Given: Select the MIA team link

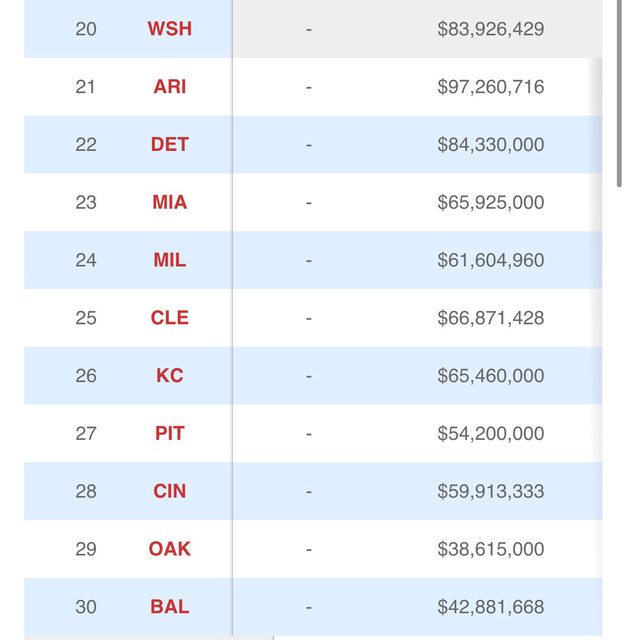Looking at the screenshot, I should (x=169, y=203).
